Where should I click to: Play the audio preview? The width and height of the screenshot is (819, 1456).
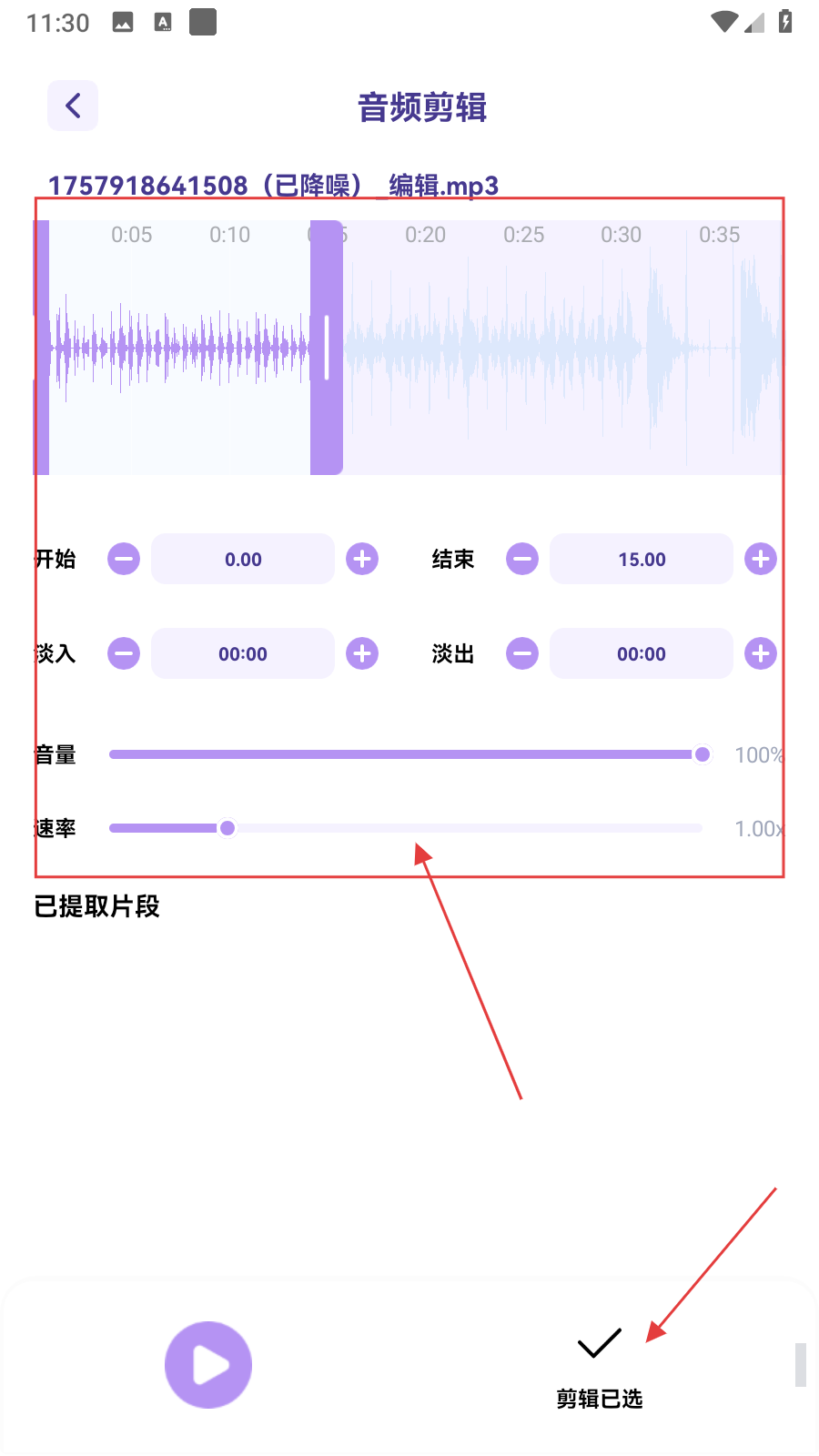coord(208,1364)
